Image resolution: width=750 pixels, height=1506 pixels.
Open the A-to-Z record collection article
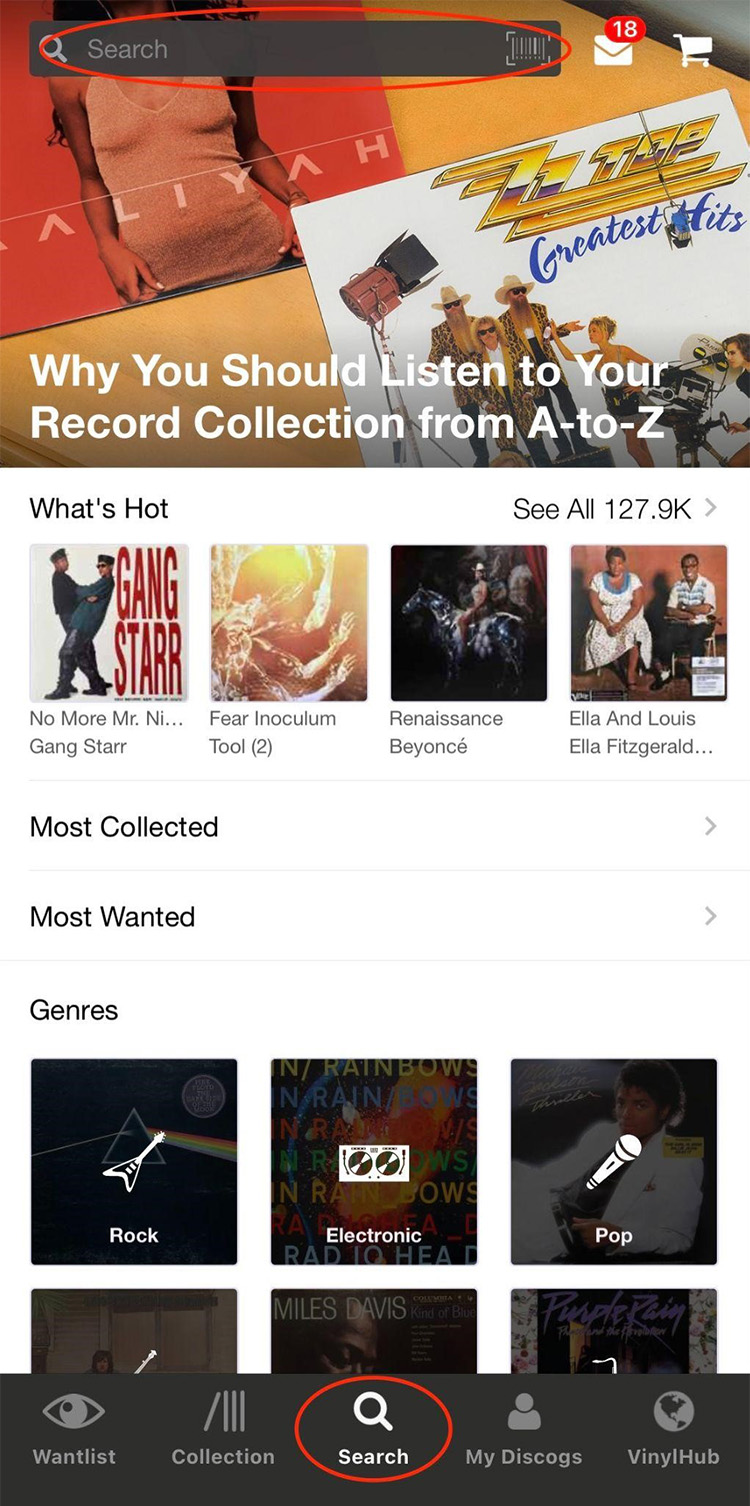[350, 396]
